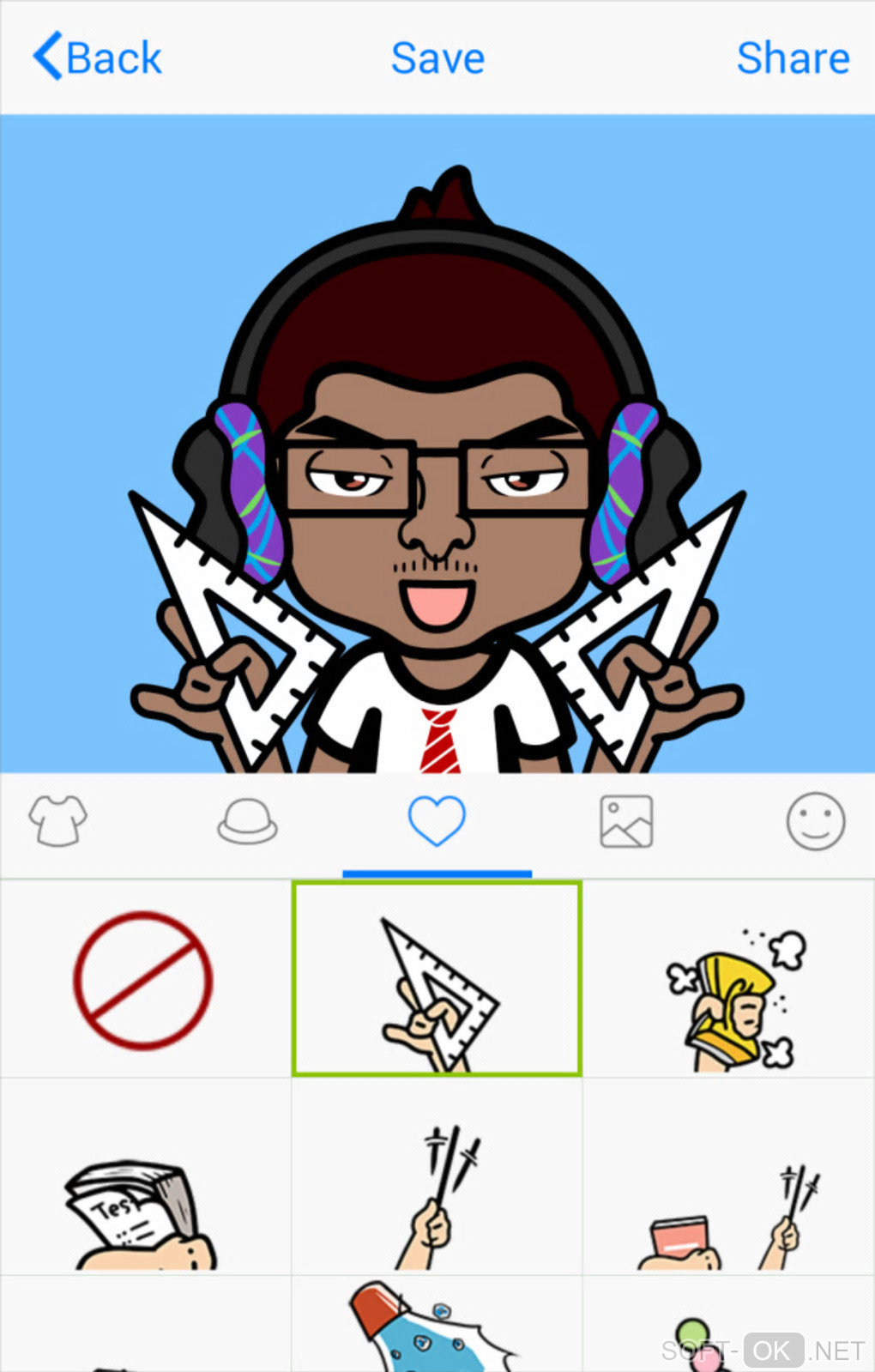Switch to the background image tab
Viewport: 875px width, 1372px height.
click(x=626, y=820)
